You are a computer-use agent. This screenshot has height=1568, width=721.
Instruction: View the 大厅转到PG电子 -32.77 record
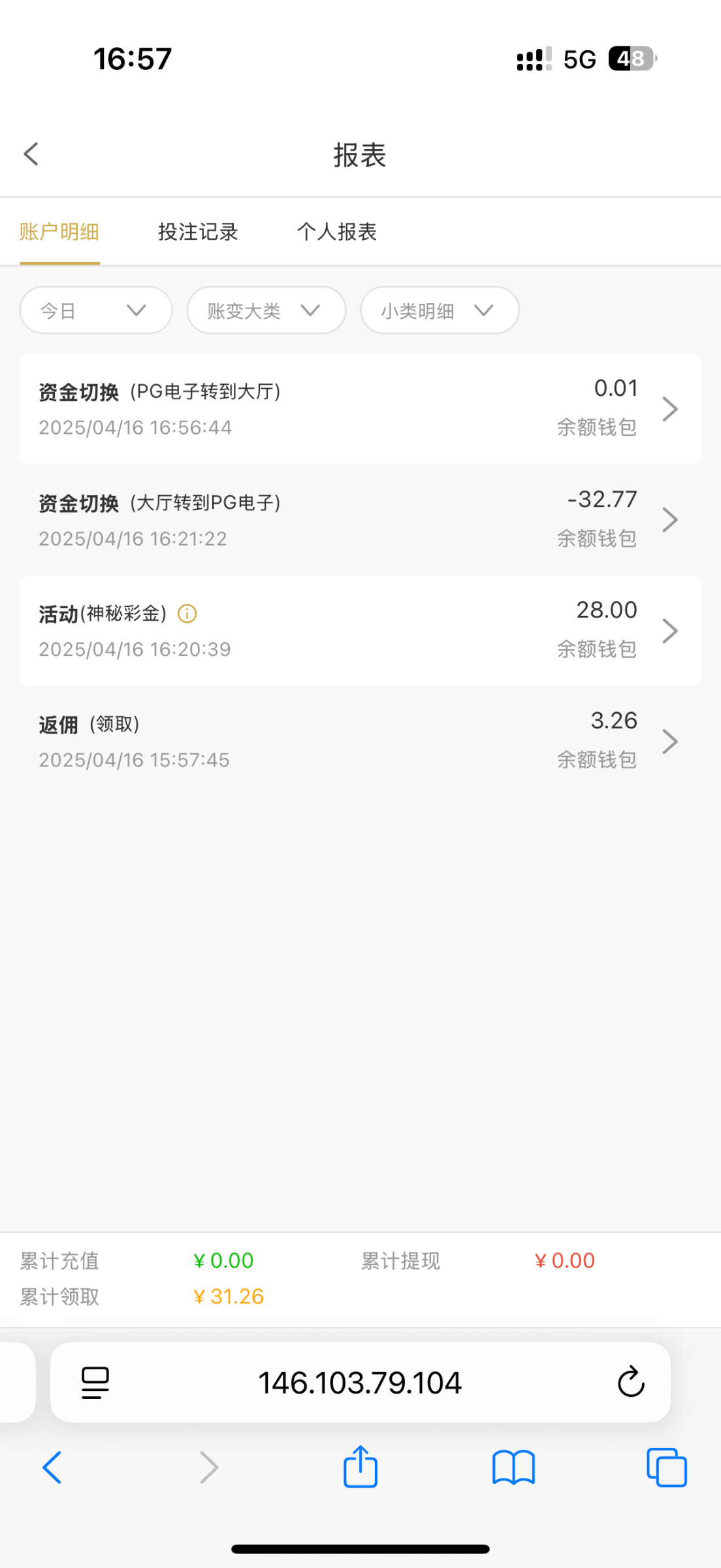360,520
